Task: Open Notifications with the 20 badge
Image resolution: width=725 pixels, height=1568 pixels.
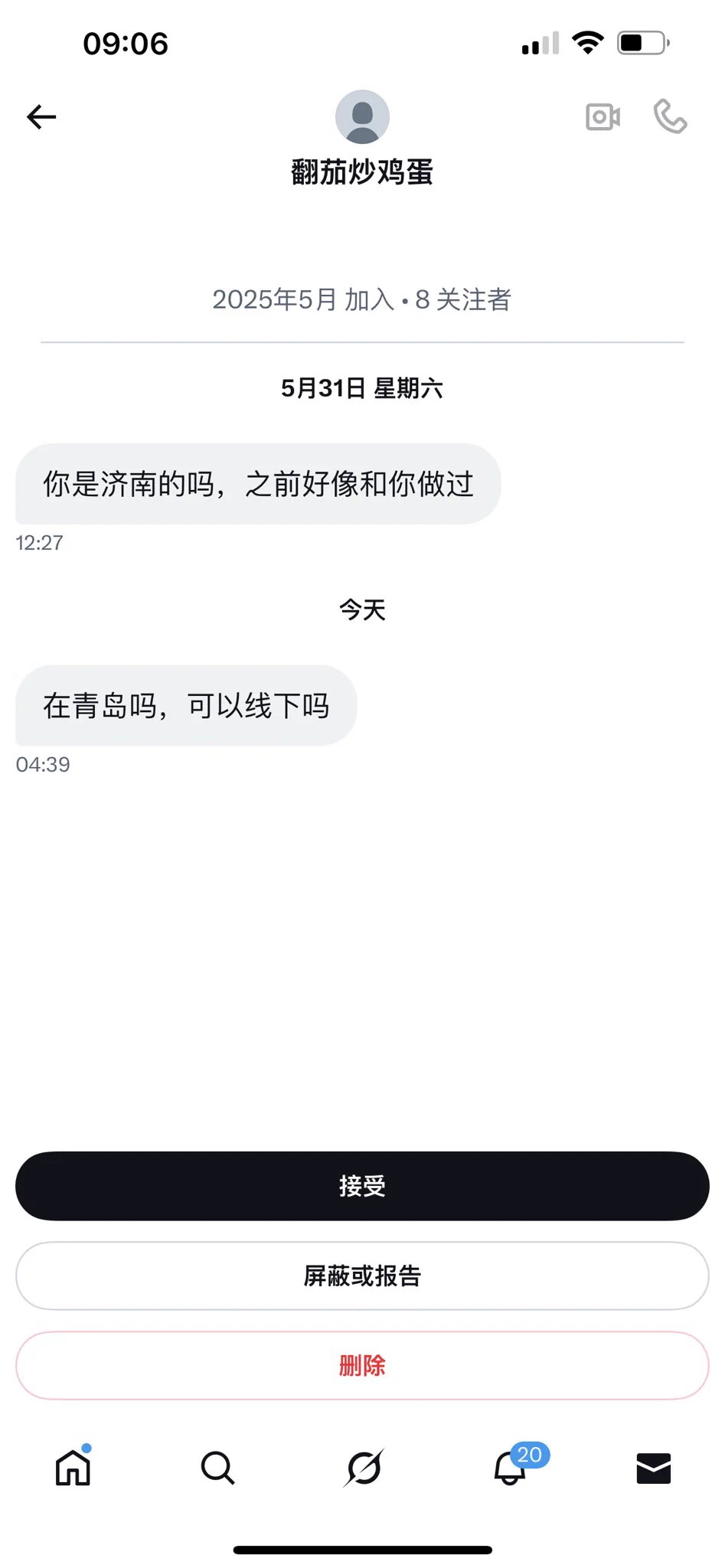Action: pos(507,1468)
